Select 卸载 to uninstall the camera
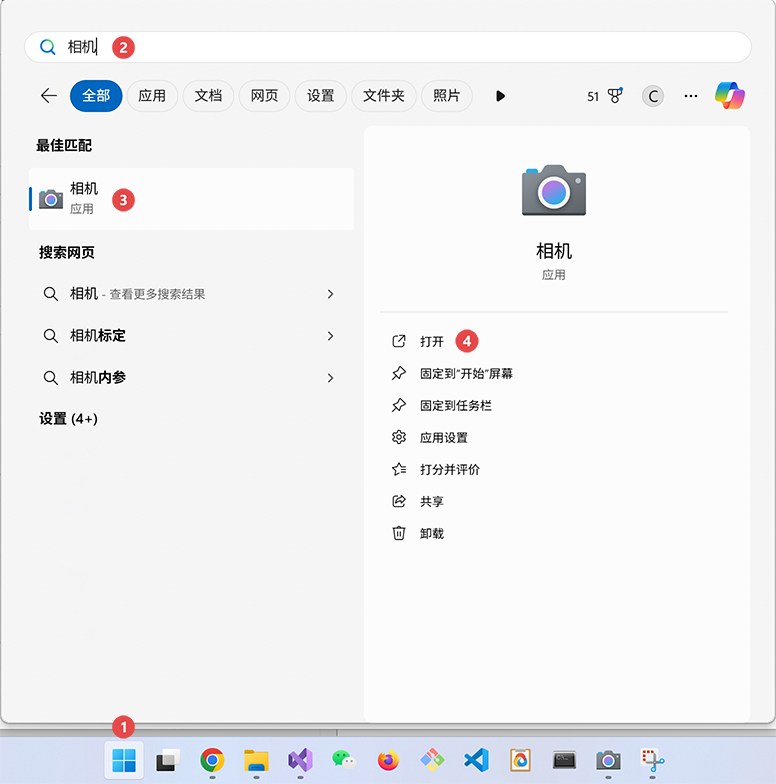This screenshot has height=784, width=776. (x=431, y=534)
